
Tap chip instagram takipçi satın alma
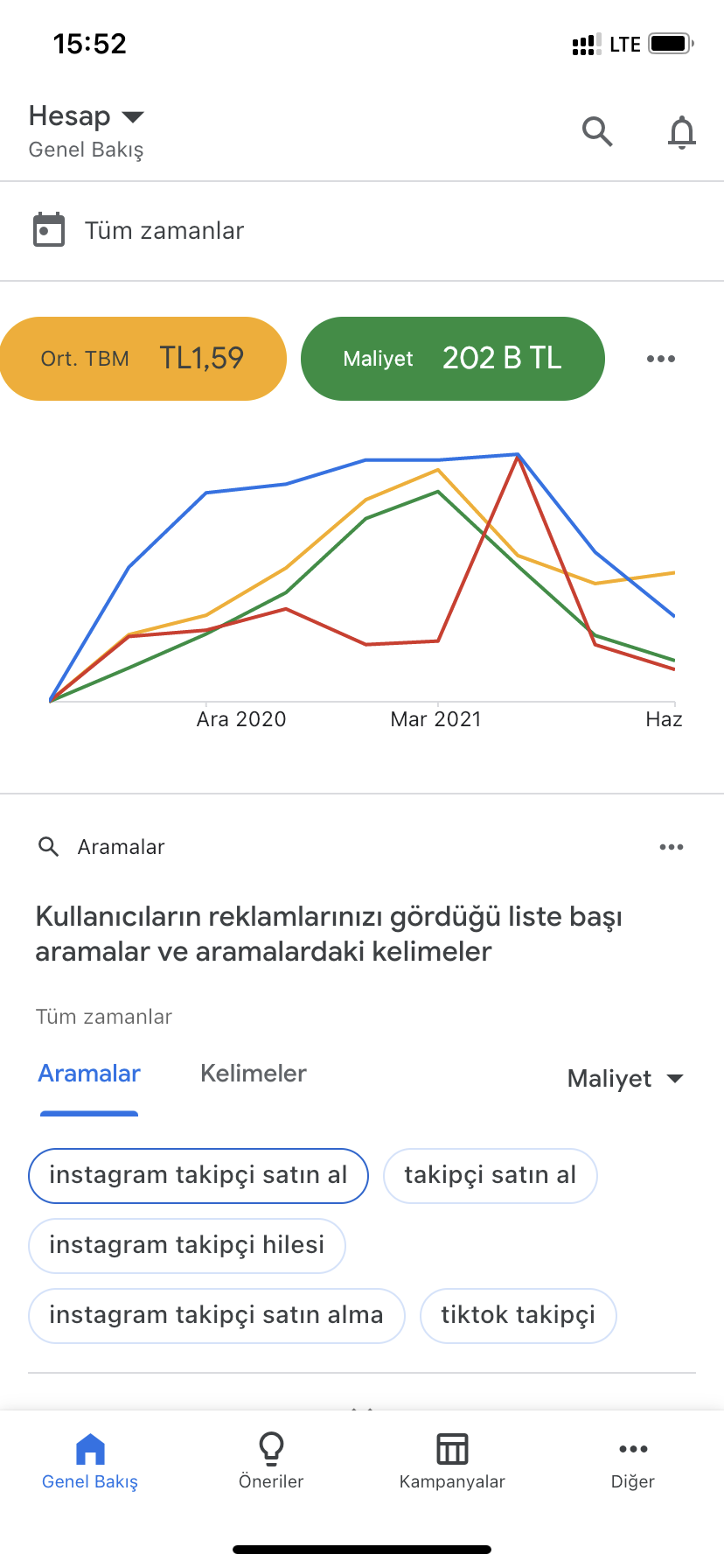[217, 1315]
